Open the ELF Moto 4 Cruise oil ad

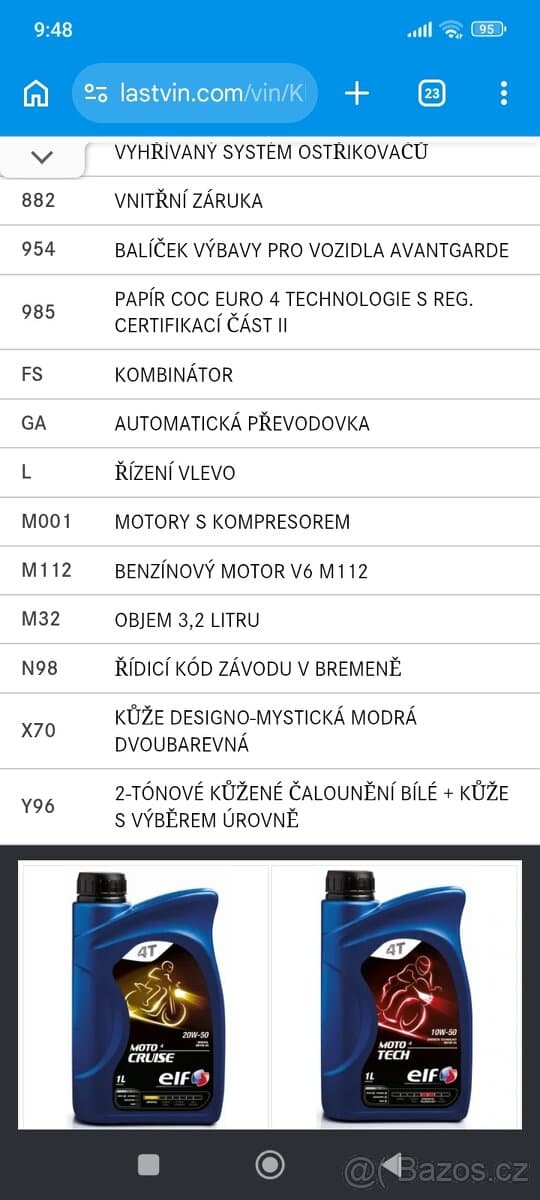144,996
